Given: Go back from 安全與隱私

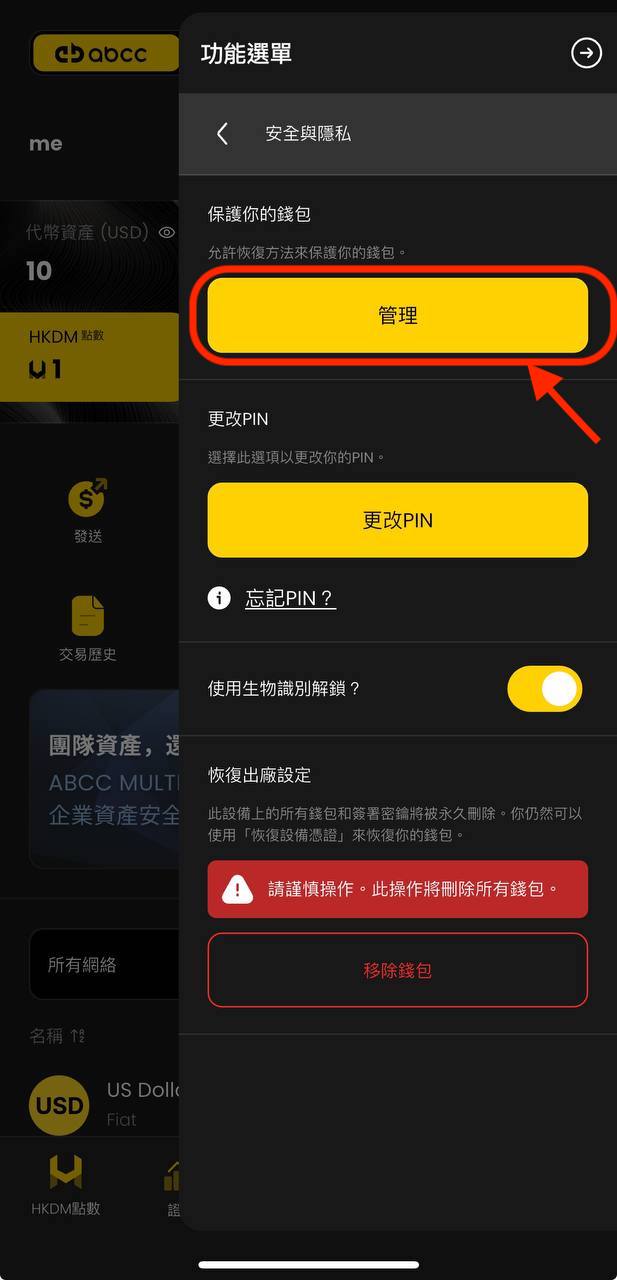Looking at the screenshot, I should click(223, 134).
